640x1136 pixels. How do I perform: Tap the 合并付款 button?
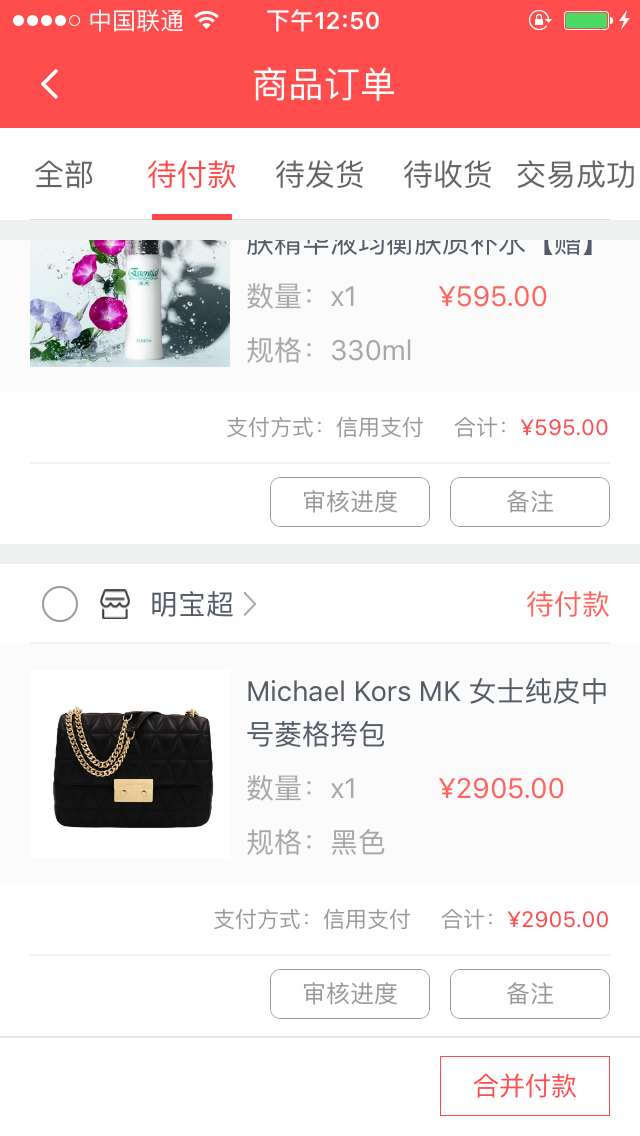tap(525, 1086)
